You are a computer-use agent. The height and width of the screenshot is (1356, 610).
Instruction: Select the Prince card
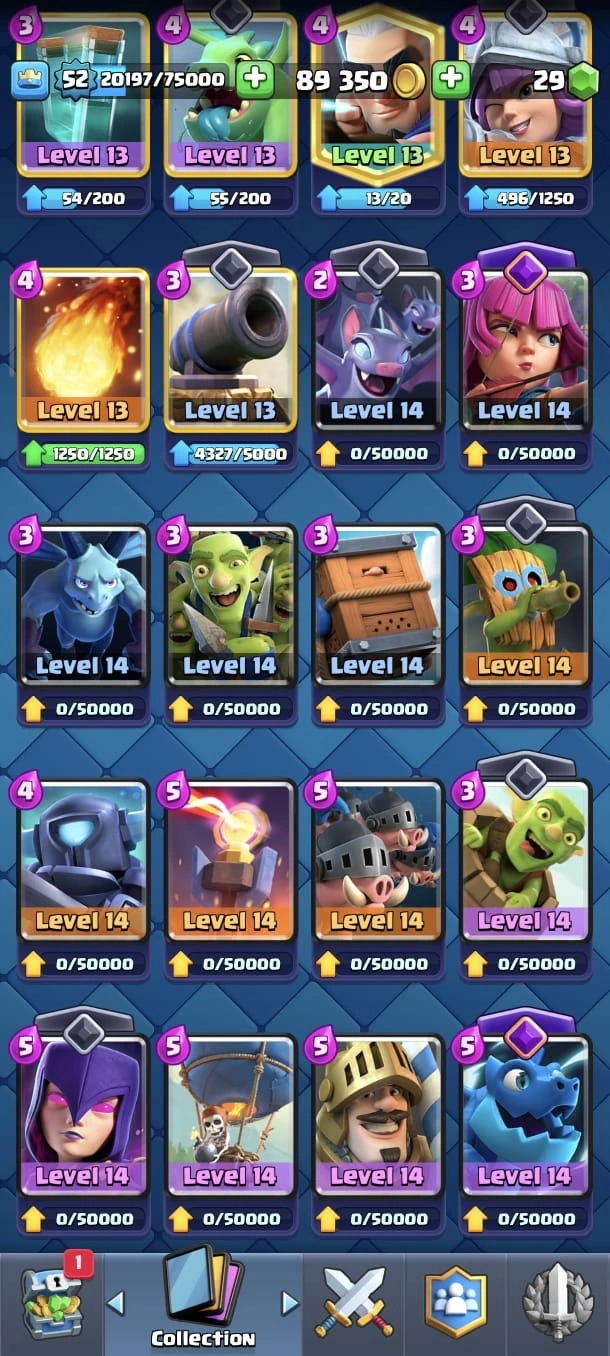(x=378, y=1115)
